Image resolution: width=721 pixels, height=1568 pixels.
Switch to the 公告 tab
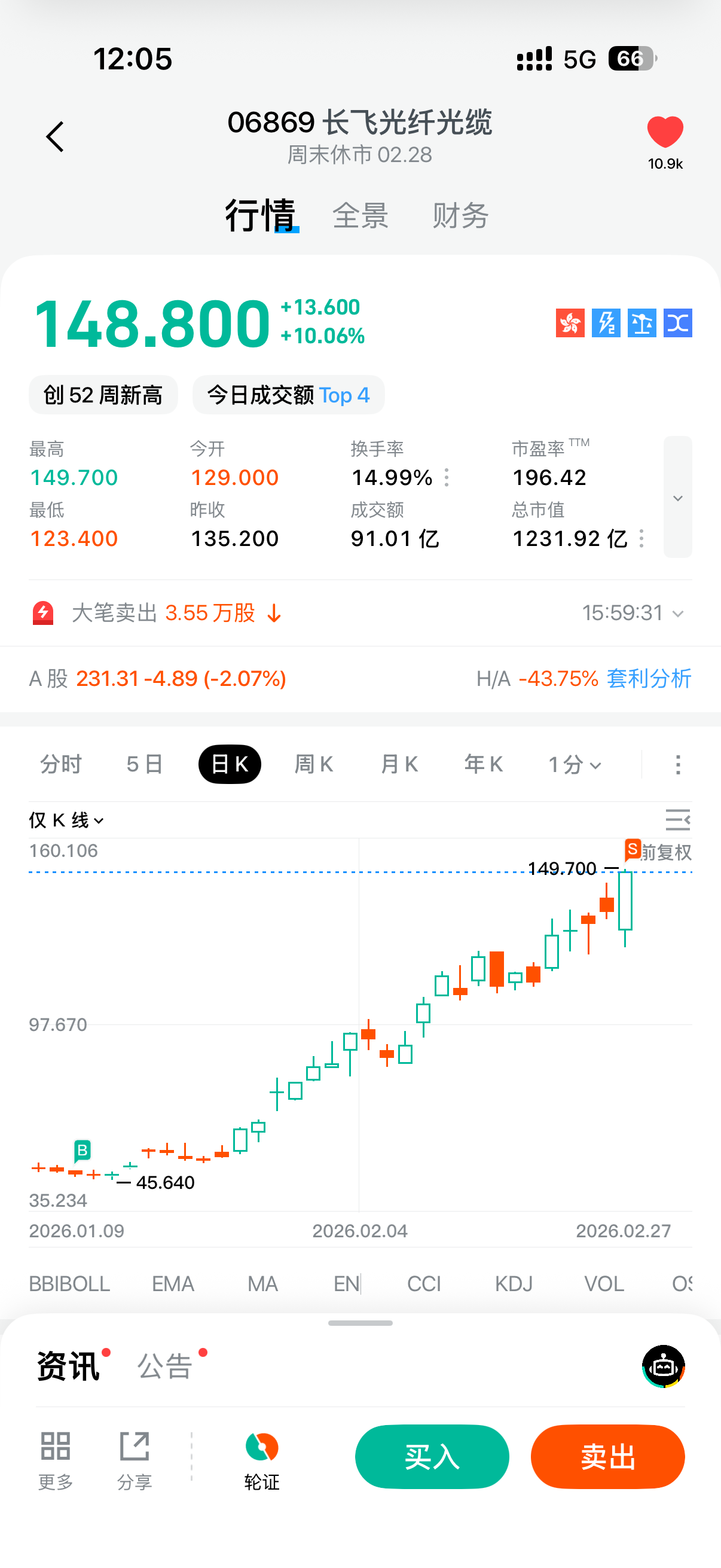click(x=165, y=1366)
